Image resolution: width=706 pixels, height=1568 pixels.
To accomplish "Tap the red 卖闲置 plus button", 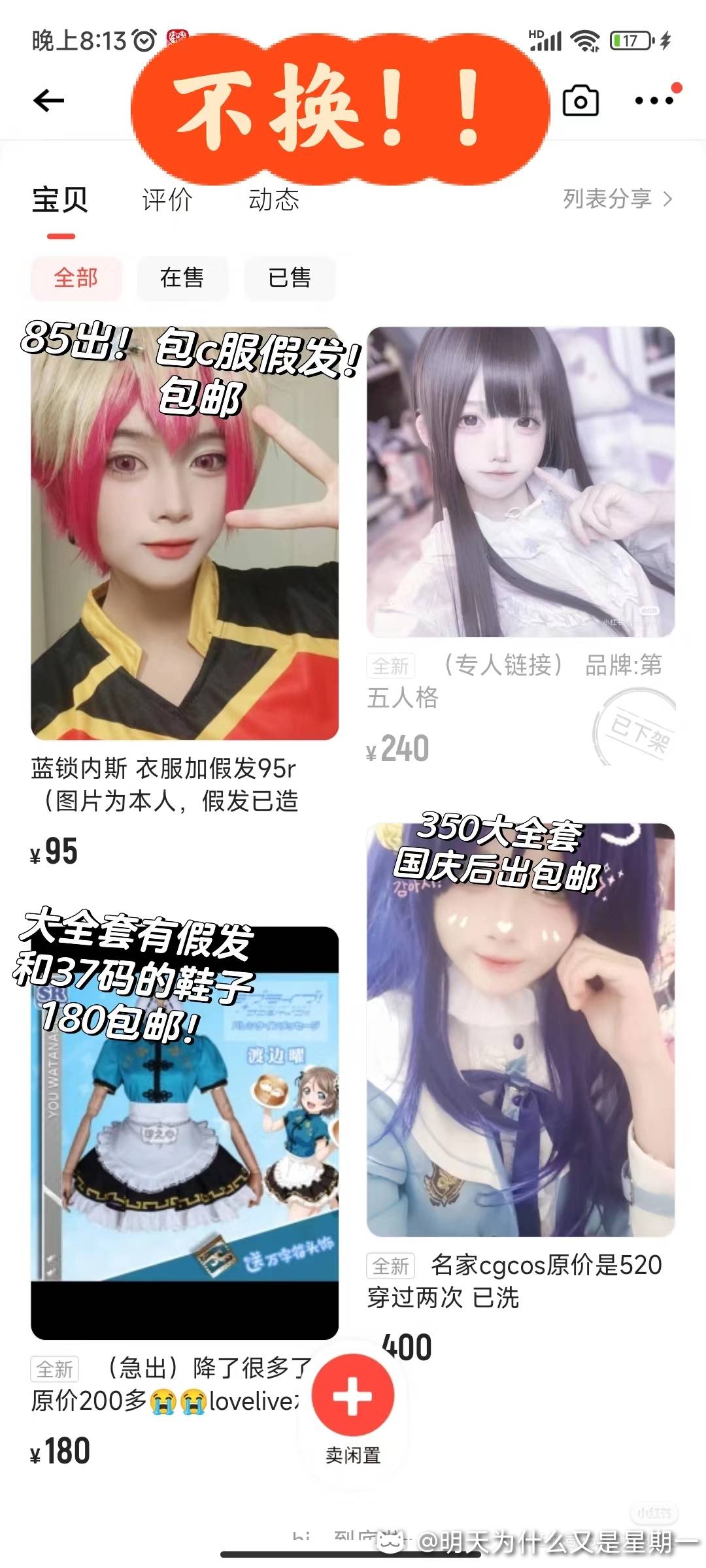I will 353,1396.
